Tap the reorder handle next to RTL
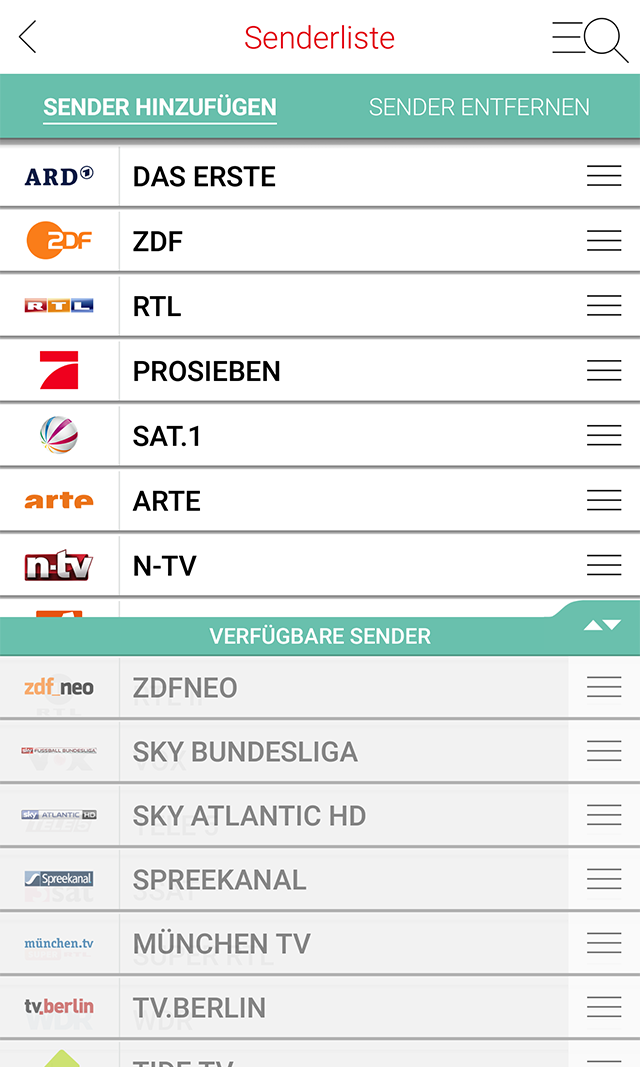Viewport: 640px width, 1067px height. [604, 306]
